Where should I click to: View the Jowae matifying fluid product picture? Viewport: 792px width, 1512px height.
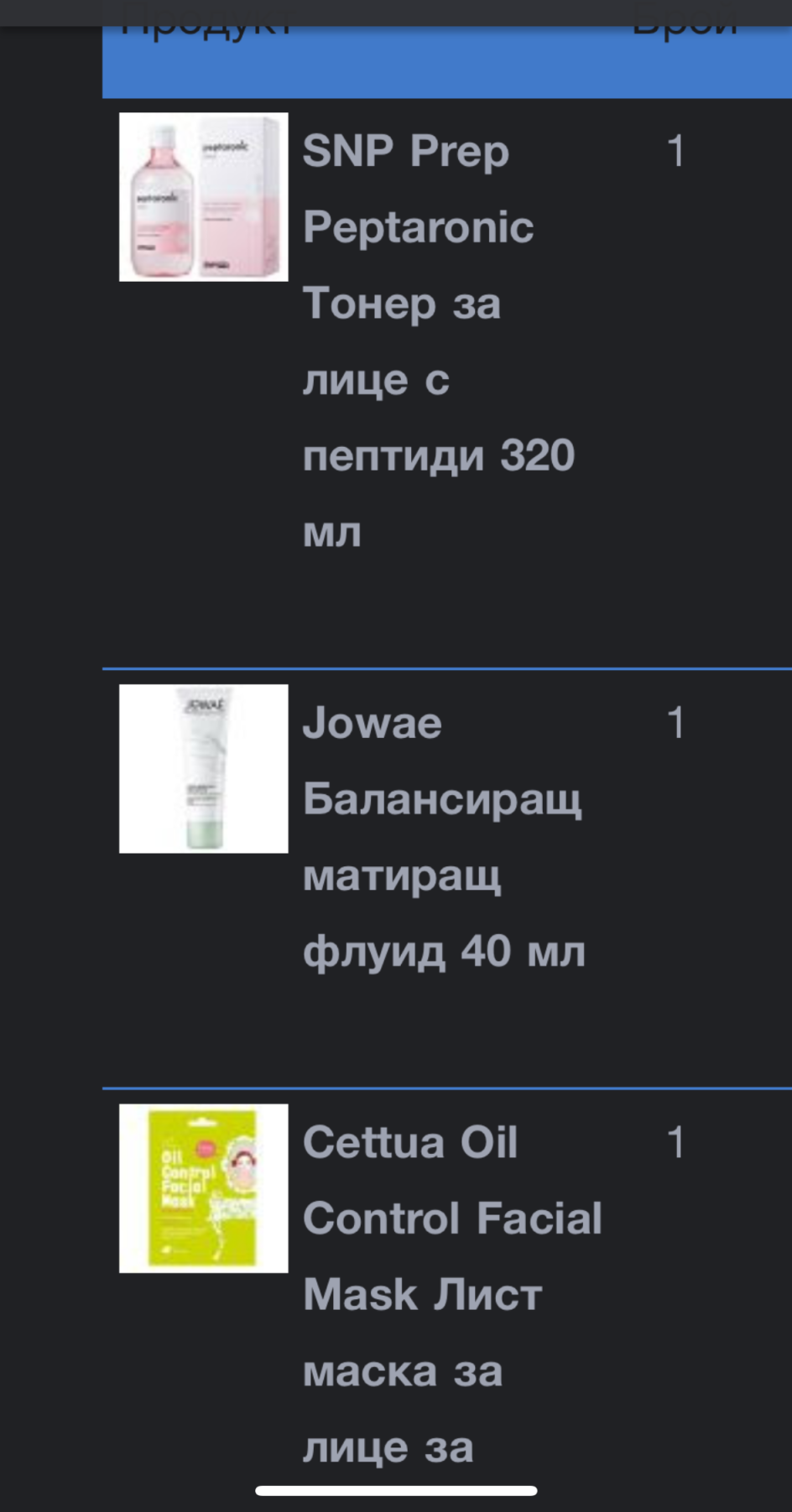(203, 769)
